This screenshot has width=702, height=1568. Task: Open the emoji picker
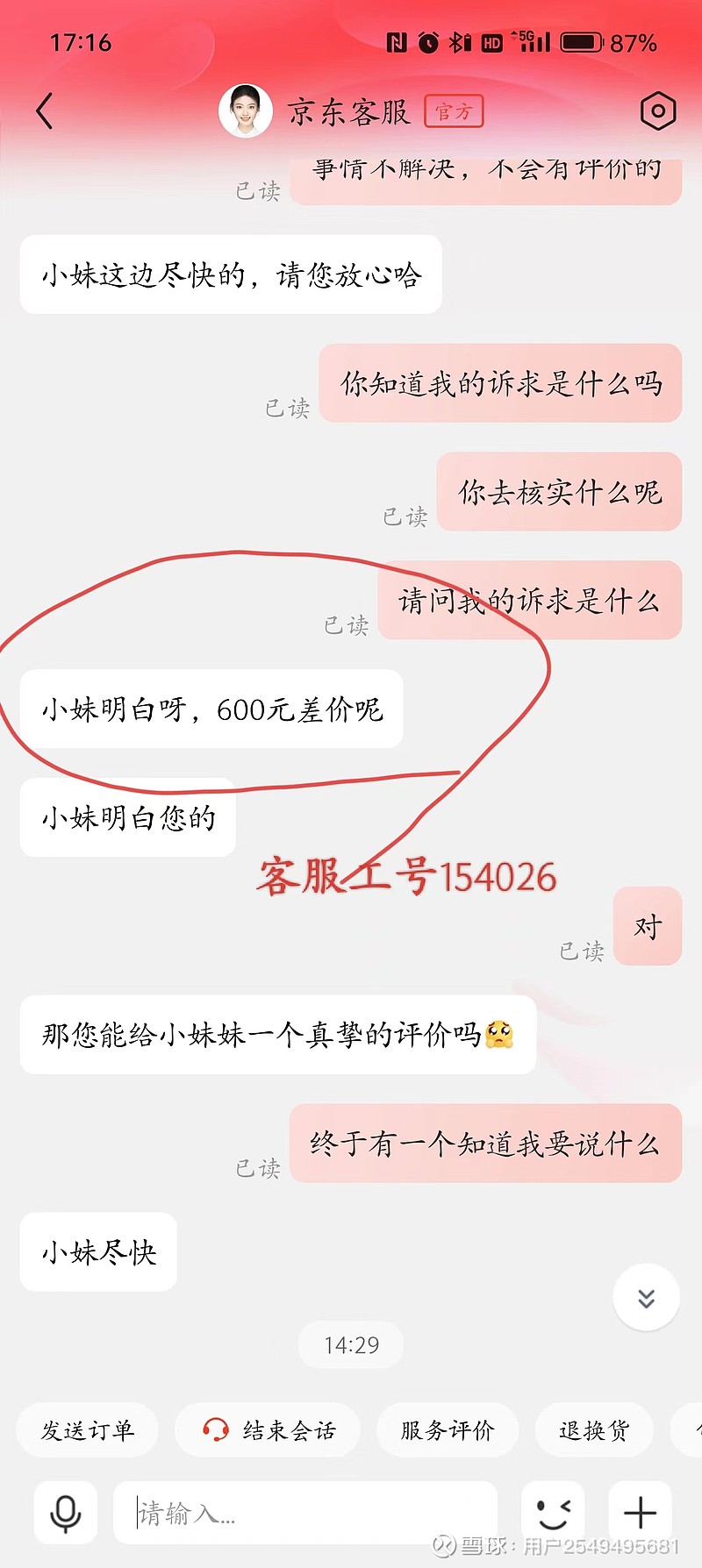click(553, 1513)
